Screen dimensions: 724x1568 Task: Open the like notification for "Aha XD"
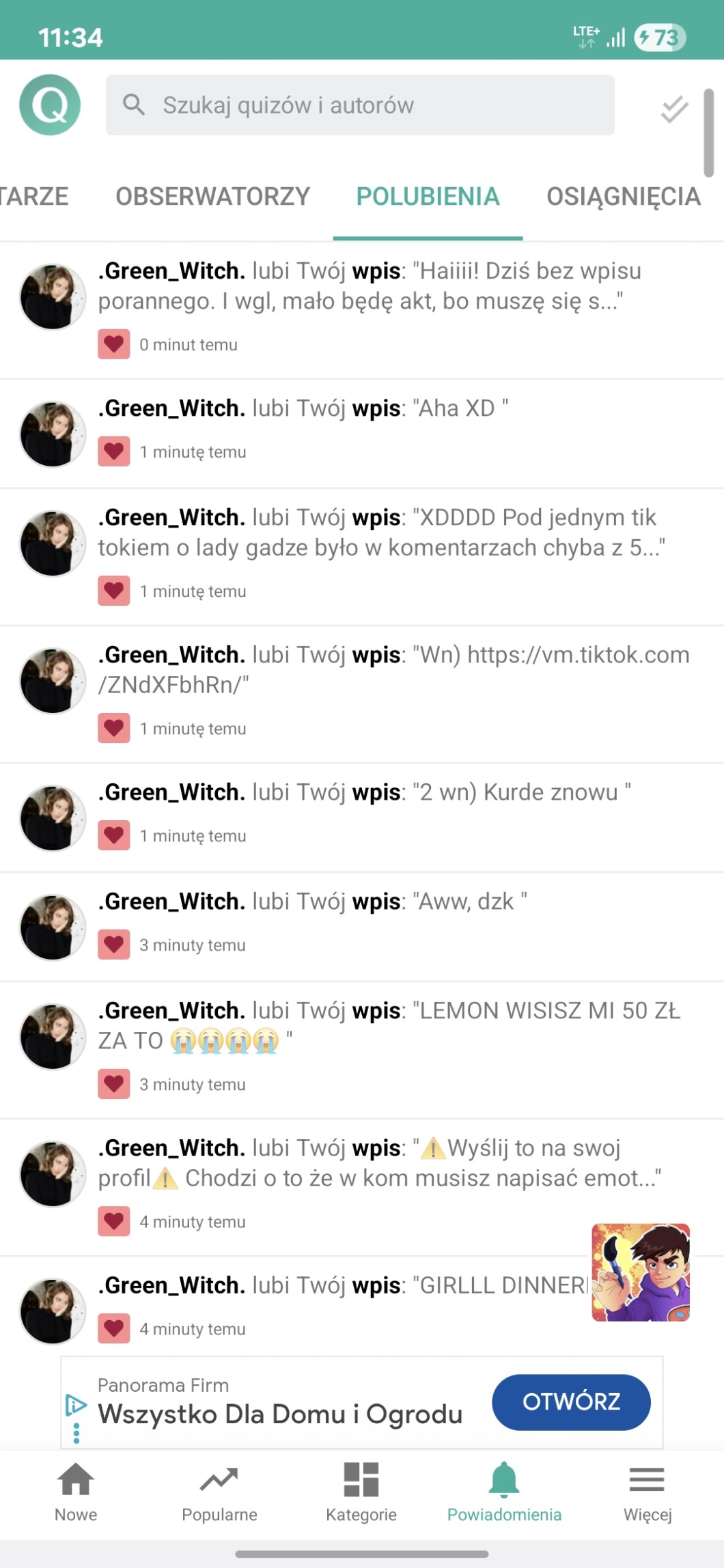tap(362, 434)
